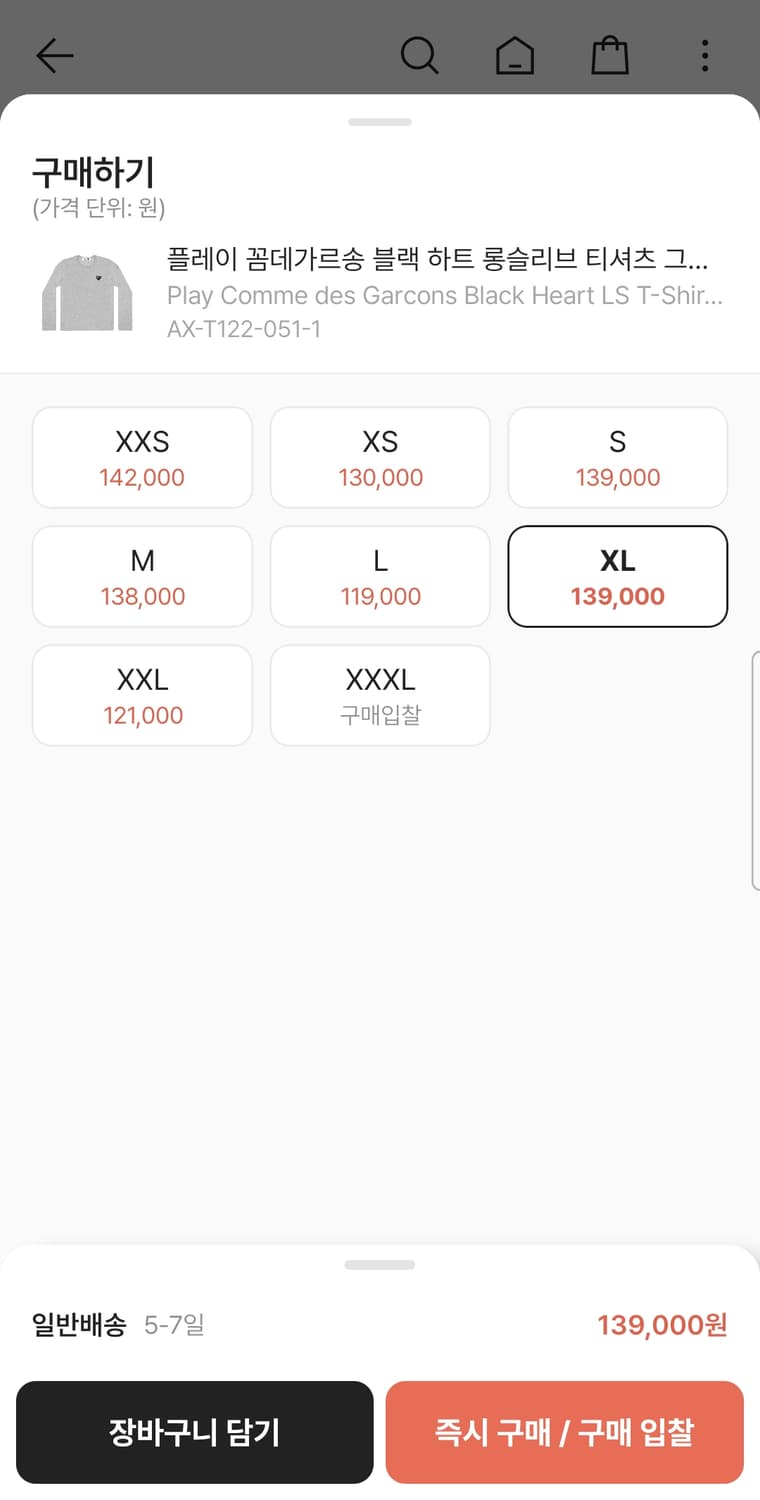
Task: Tap 즉시 구매 / 구매 입찰 button
Action: click(x=565, y=1432)
